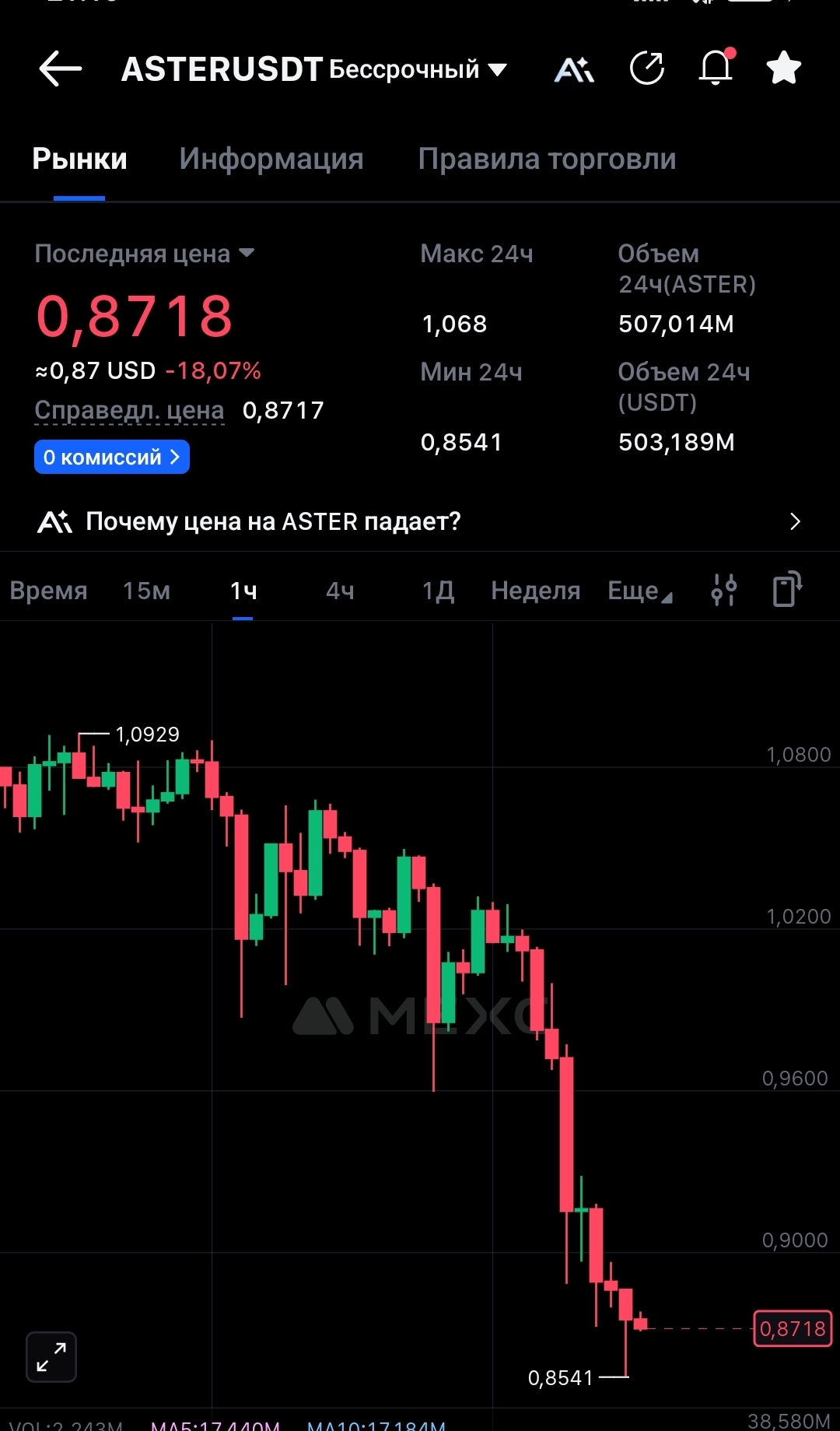This screenshot has height=1431, width=840.
Task: Switch to the Информация tab
Action: coord(271,159)
